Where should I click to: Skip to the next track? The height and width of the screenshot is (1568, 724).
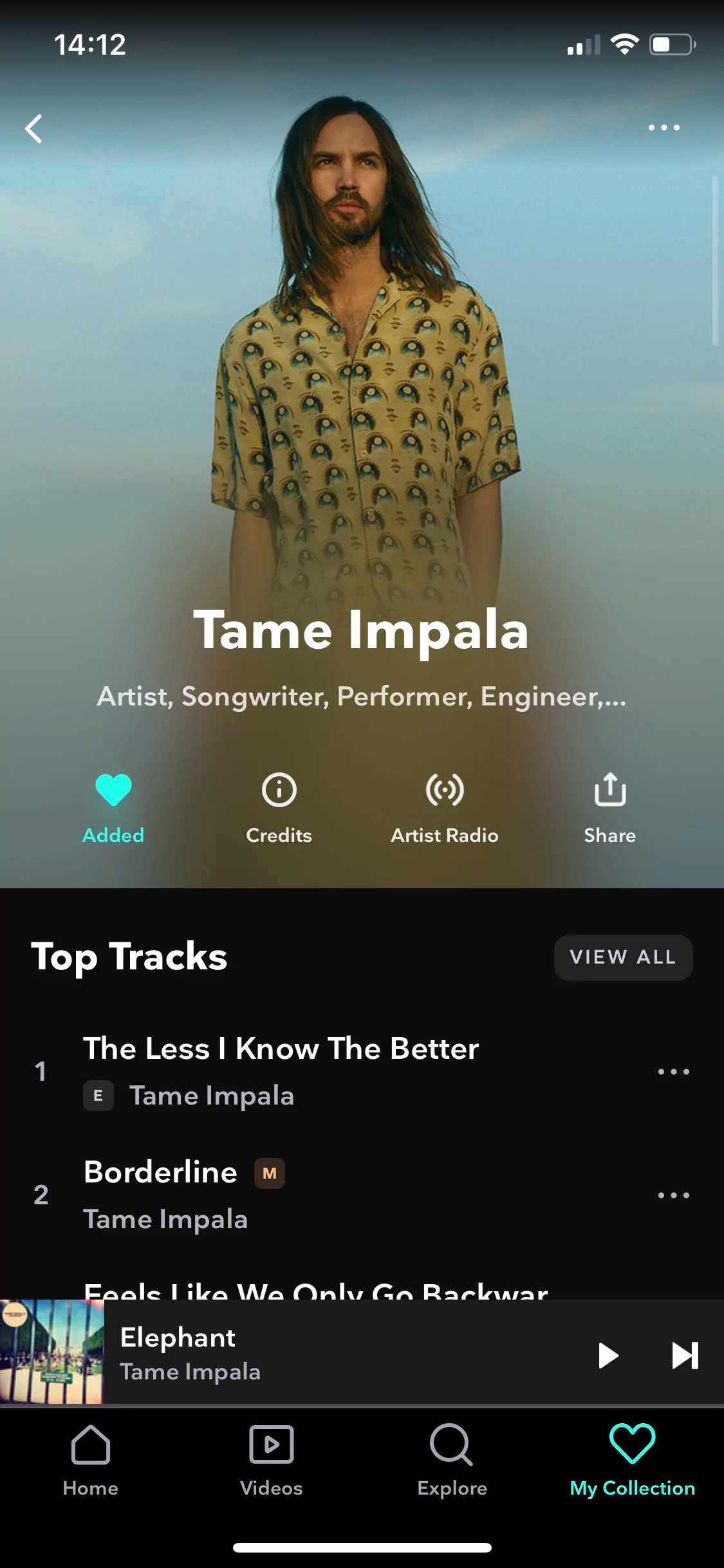tap(685, 1355)
